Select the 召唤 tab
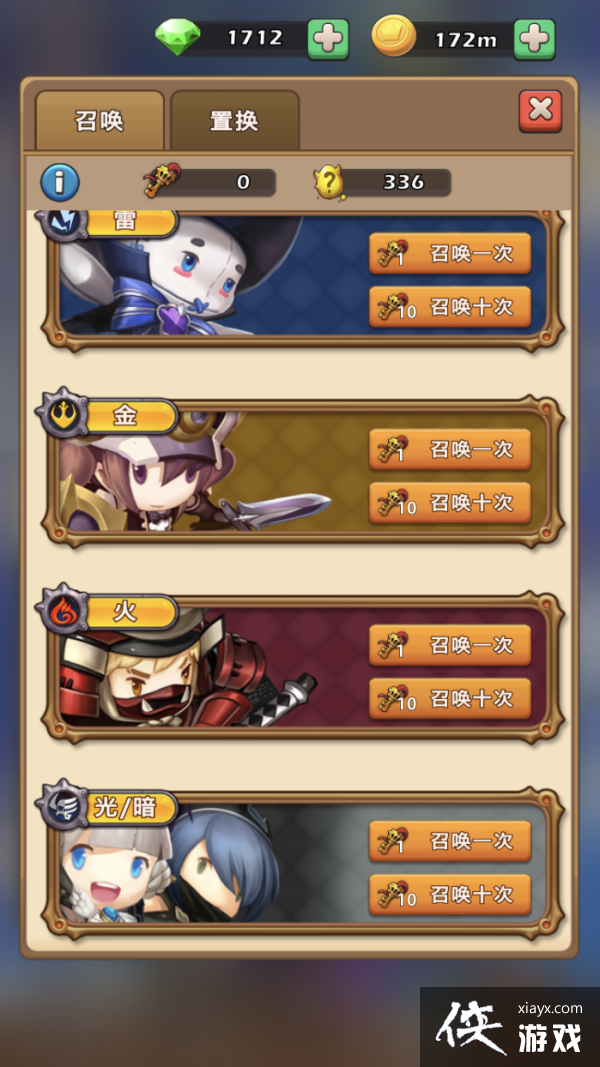Screen dimensions: 600x1067 [99, 121]
